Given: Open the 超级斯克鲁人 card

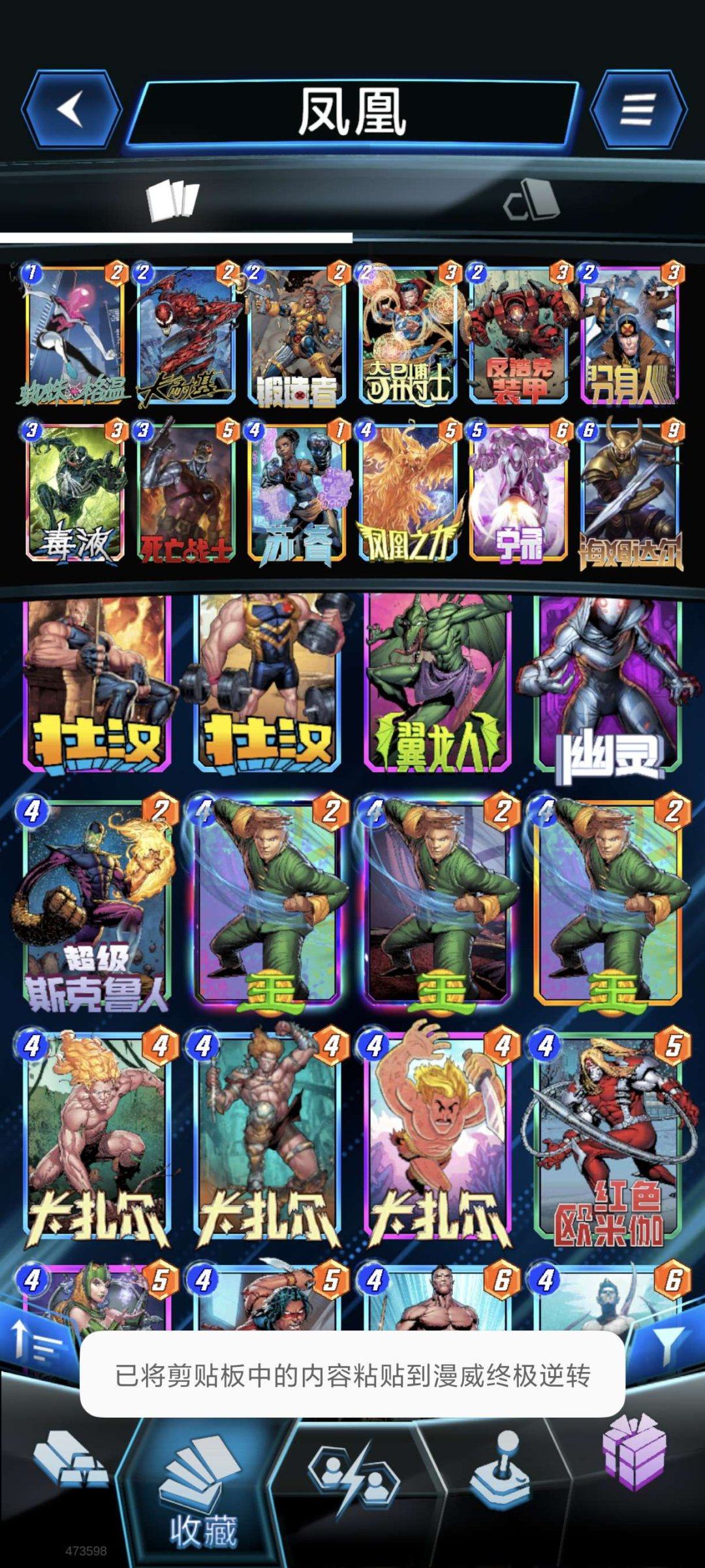Looking at the screenshot, I should click(97, 904).
